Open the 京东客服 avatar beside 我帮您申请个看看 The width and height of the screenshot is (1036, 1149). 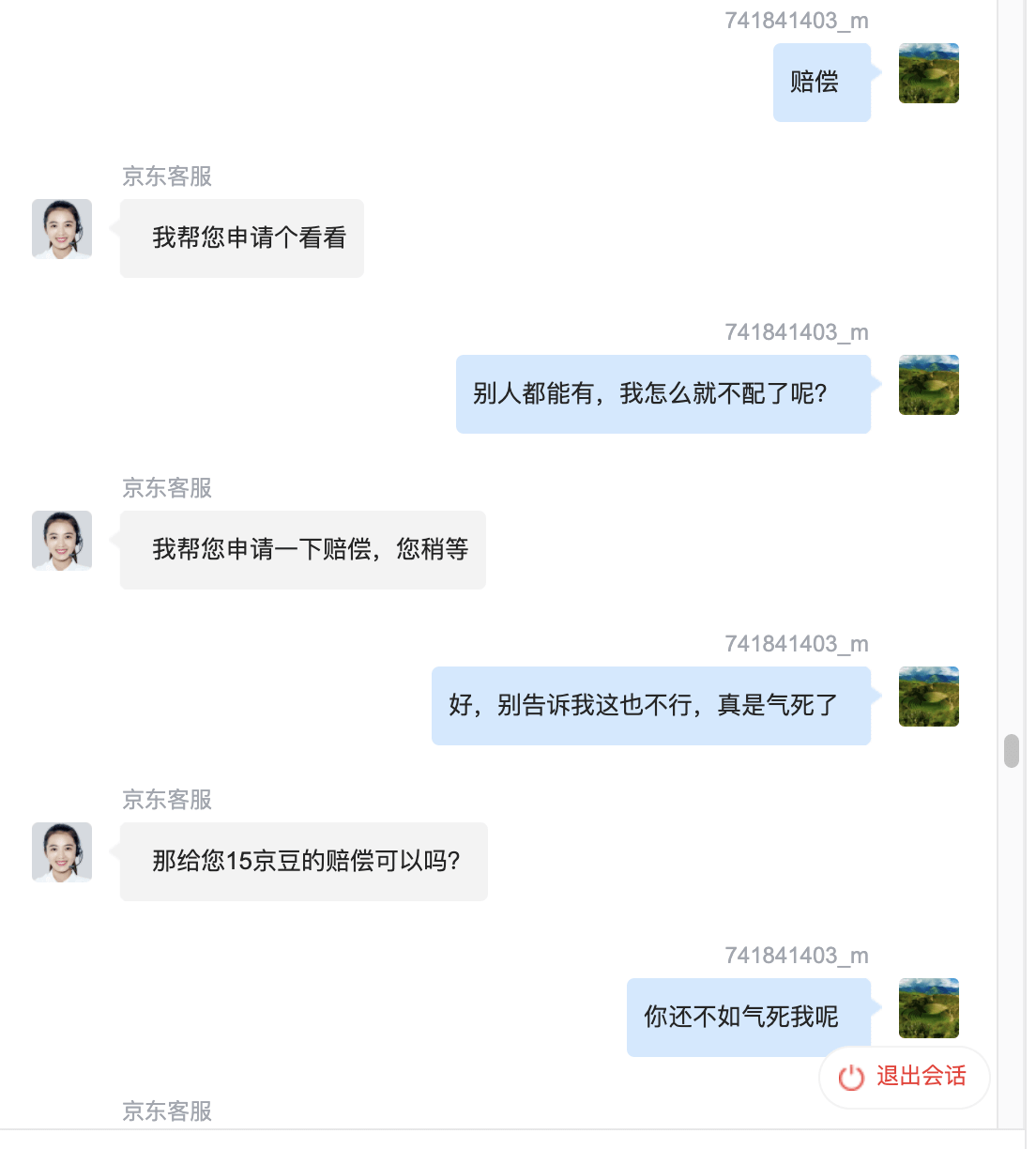[x=62, y=229]
